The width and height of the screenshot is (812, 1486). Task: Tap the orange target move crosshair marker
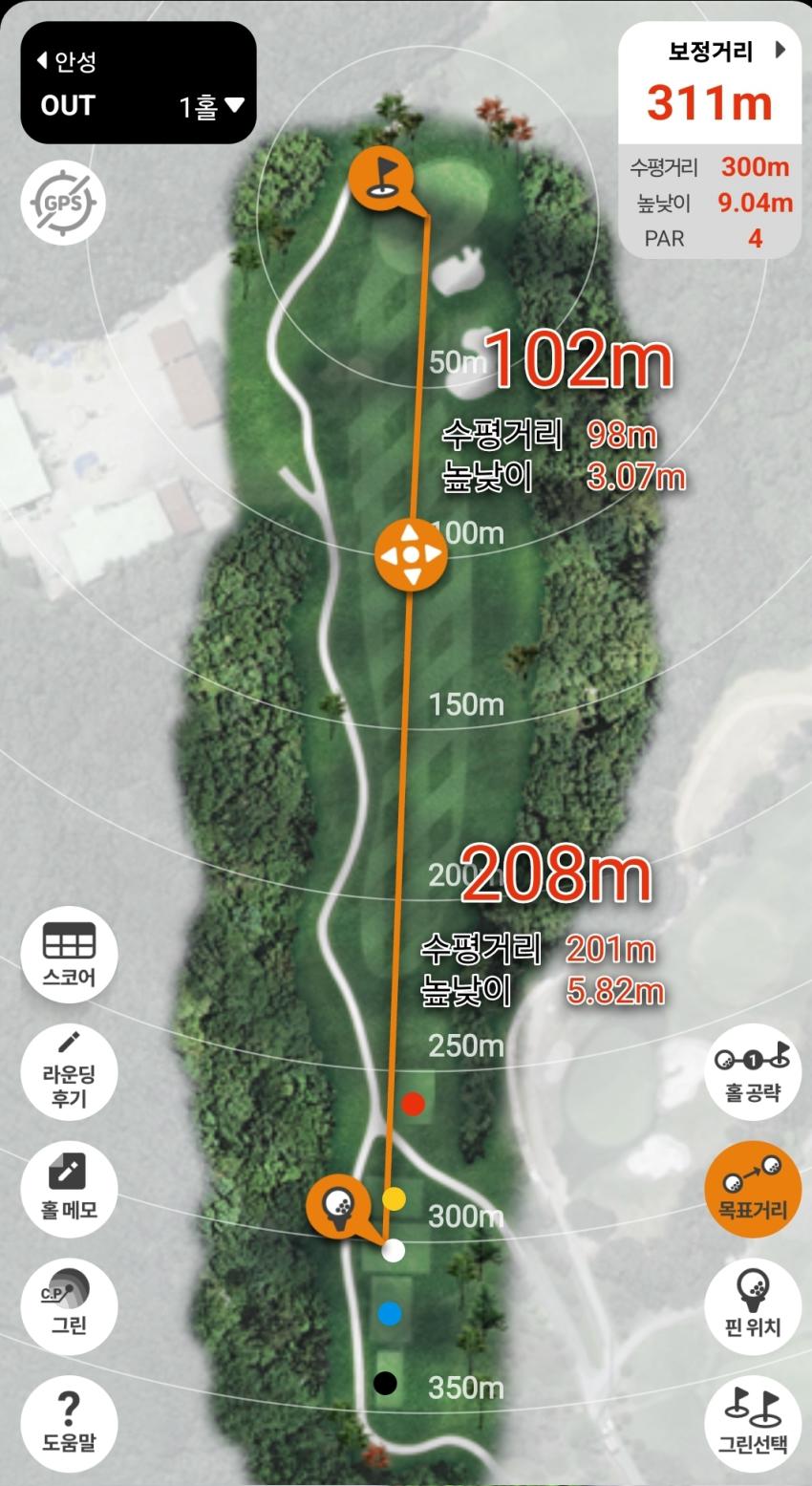[411, 554]
